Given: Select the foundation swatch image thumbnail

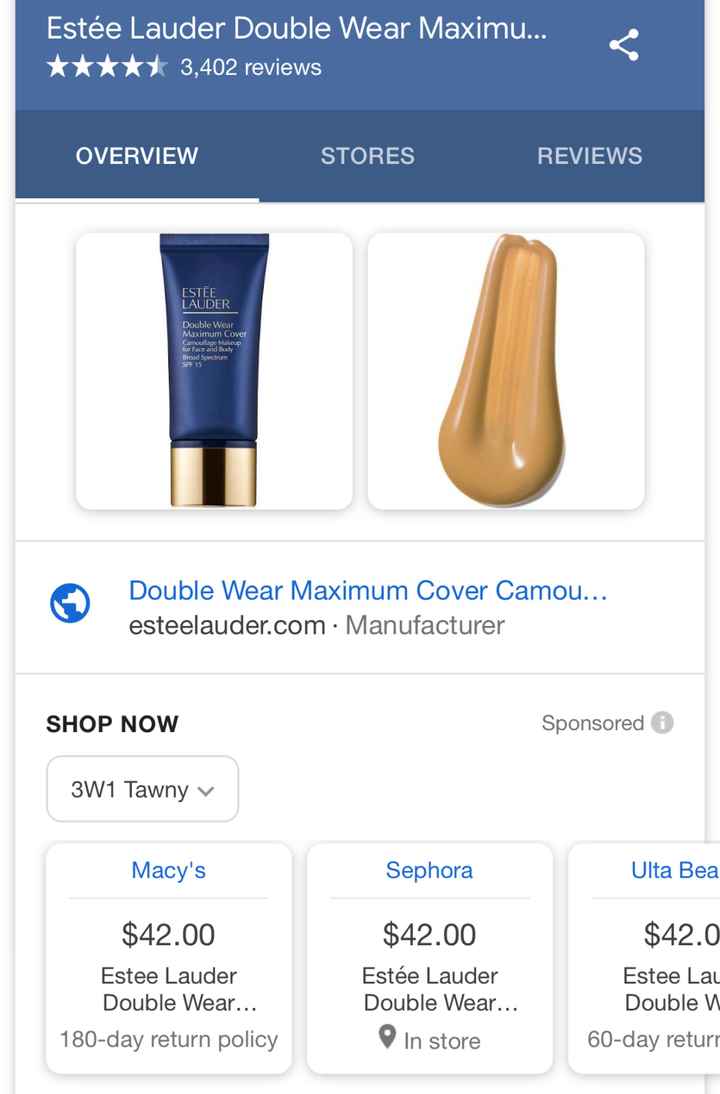Looking at the screenshot, I should tap(506, 371).
